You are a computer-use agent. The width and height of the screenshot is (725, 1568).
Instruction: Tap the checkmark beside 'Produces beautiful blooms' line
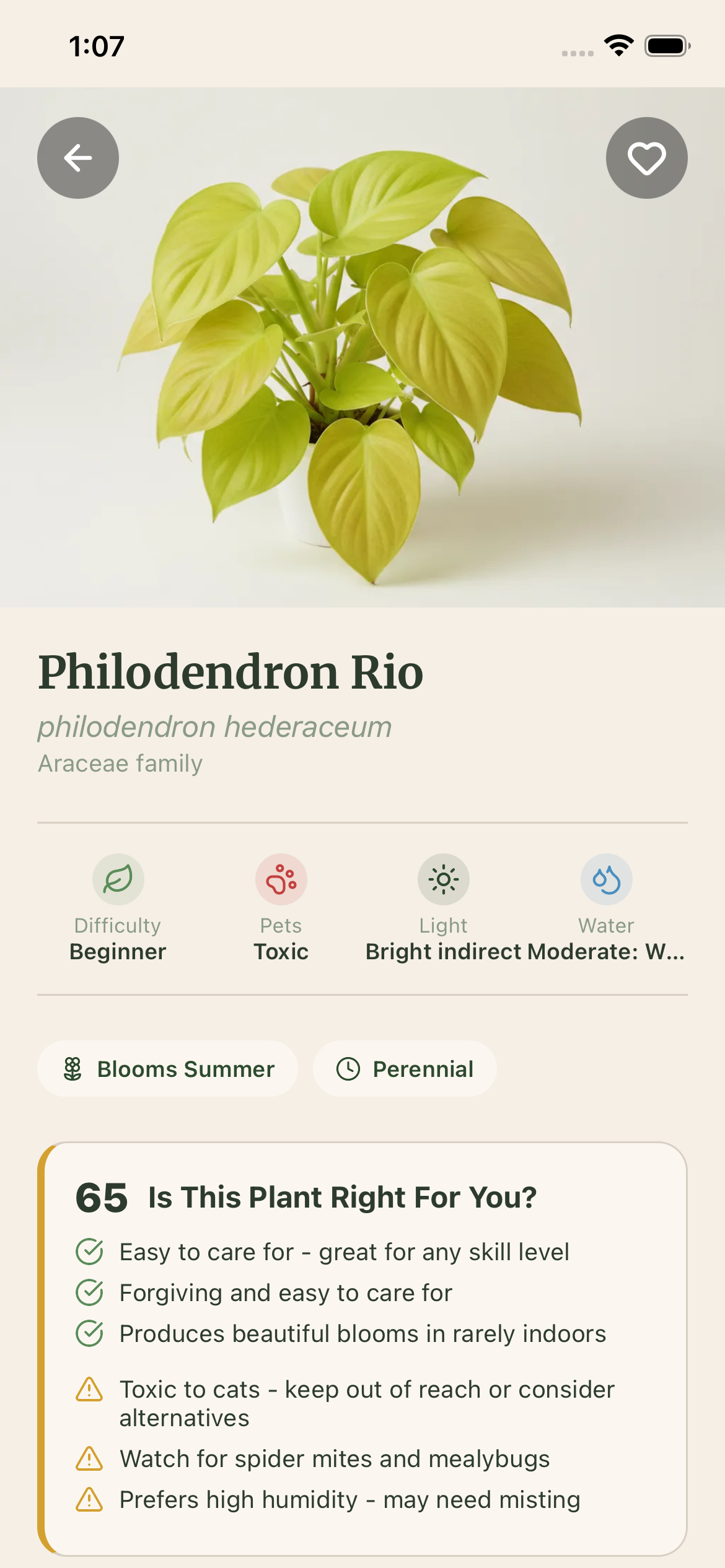[x=89, y=1335]
